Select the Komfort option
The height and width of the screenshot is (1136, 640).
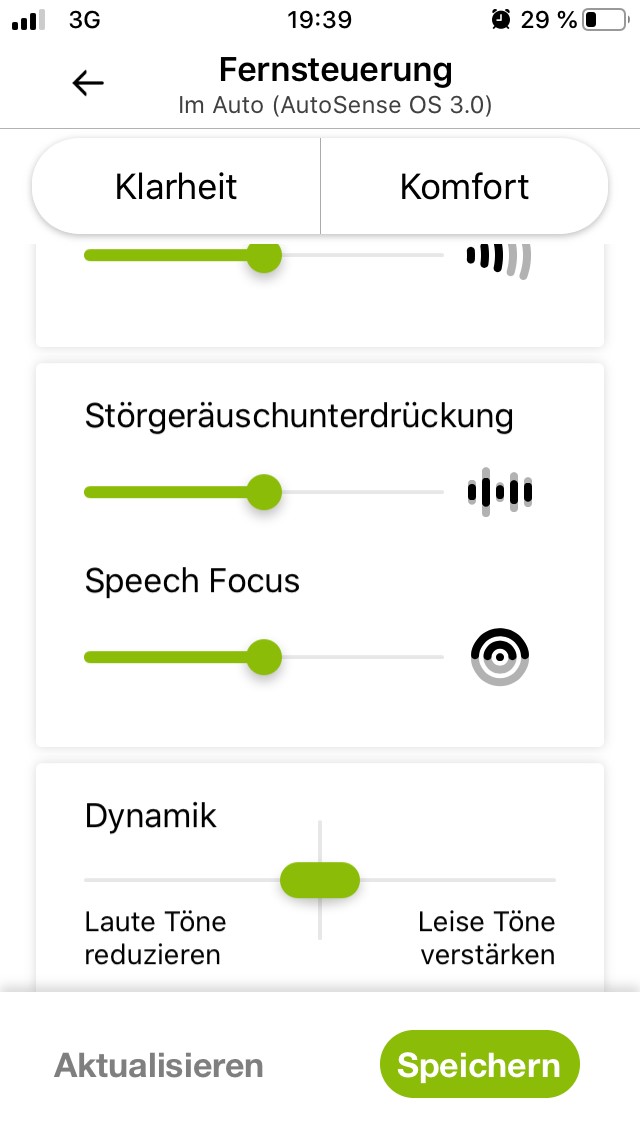(x=464, y=187)
